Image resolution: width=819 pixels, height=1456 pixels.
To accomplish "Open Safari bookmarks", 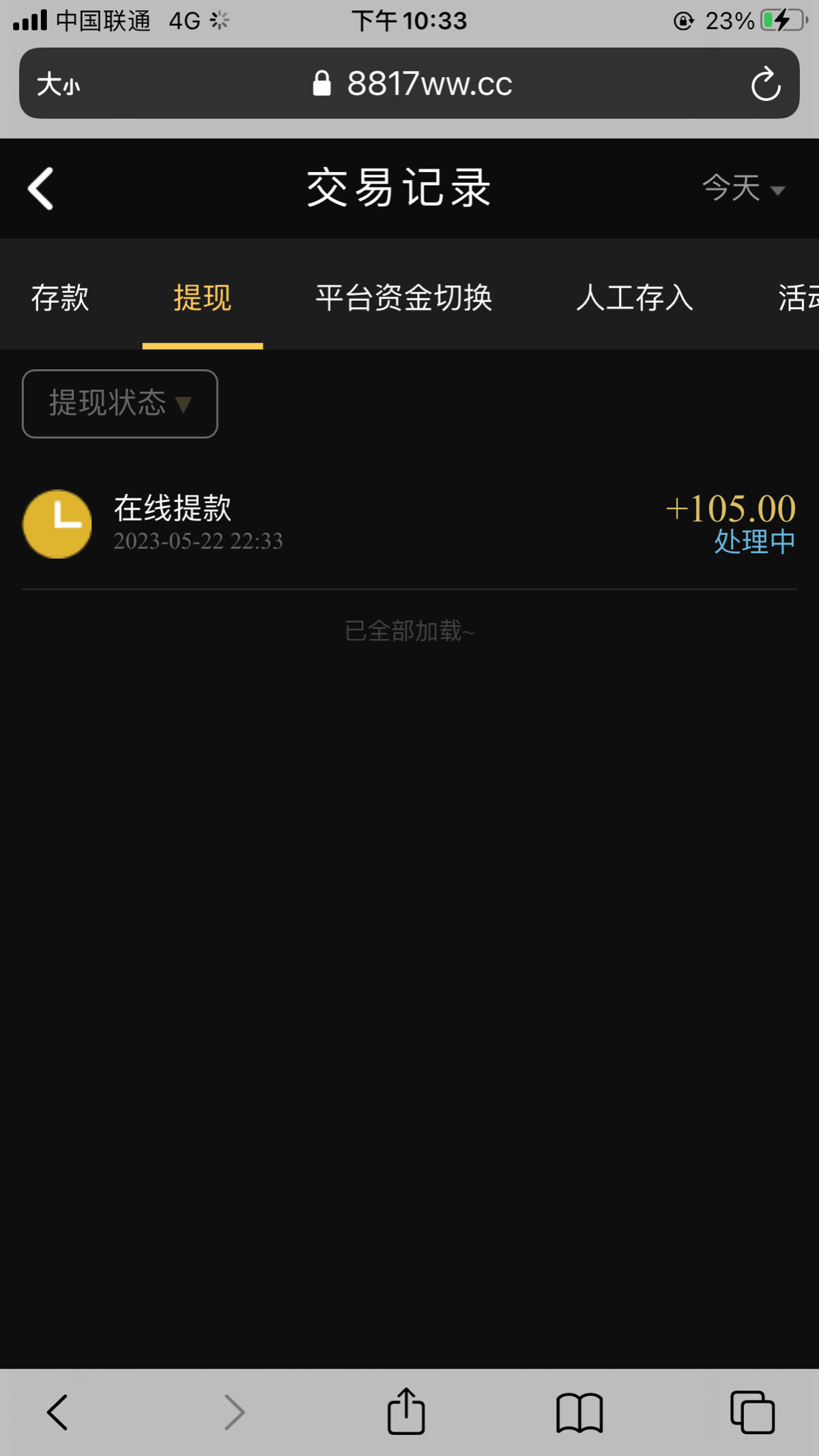I will (579, 1412).
